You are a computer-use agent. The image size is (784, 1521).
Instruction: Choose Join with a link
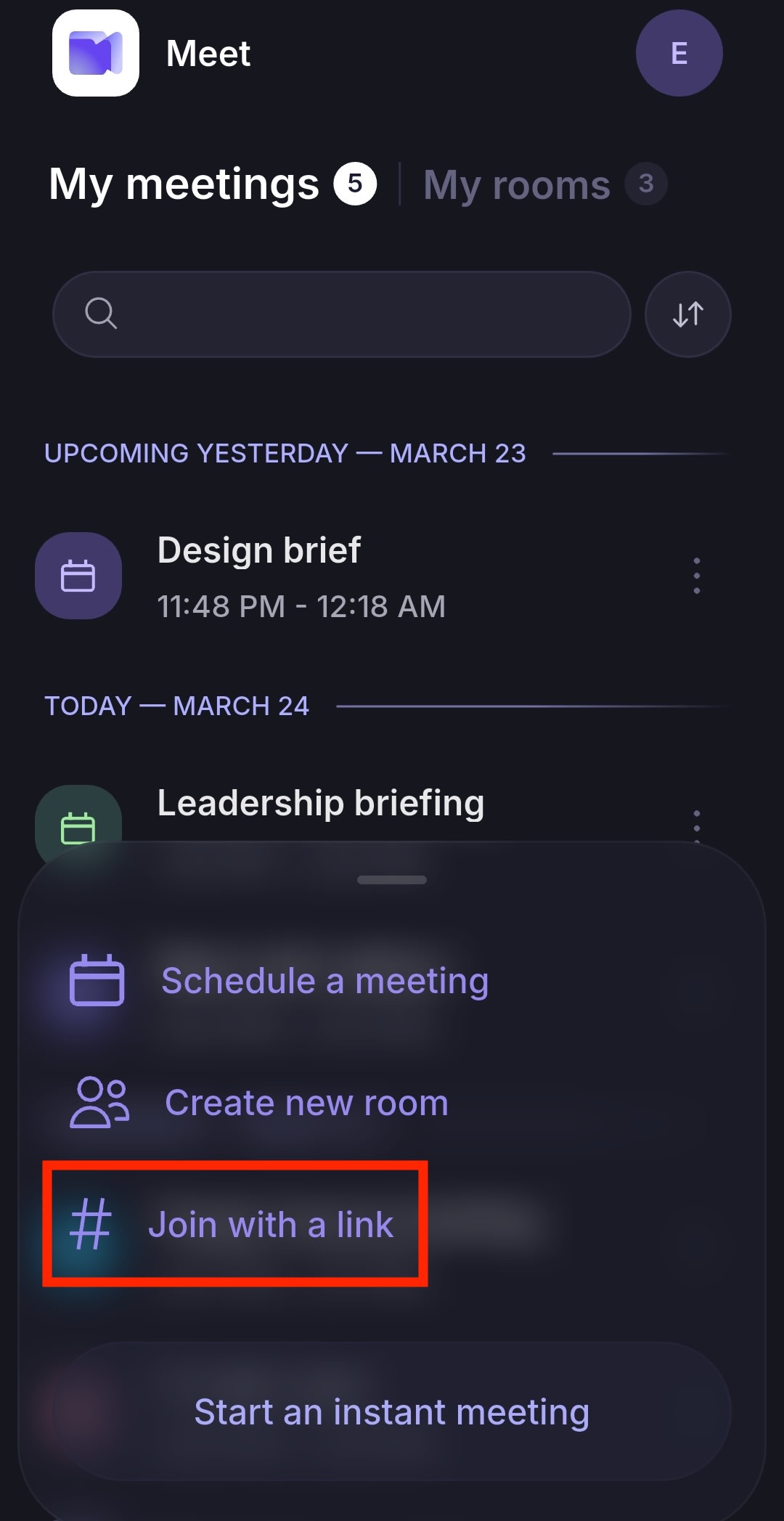point(271,1223)
